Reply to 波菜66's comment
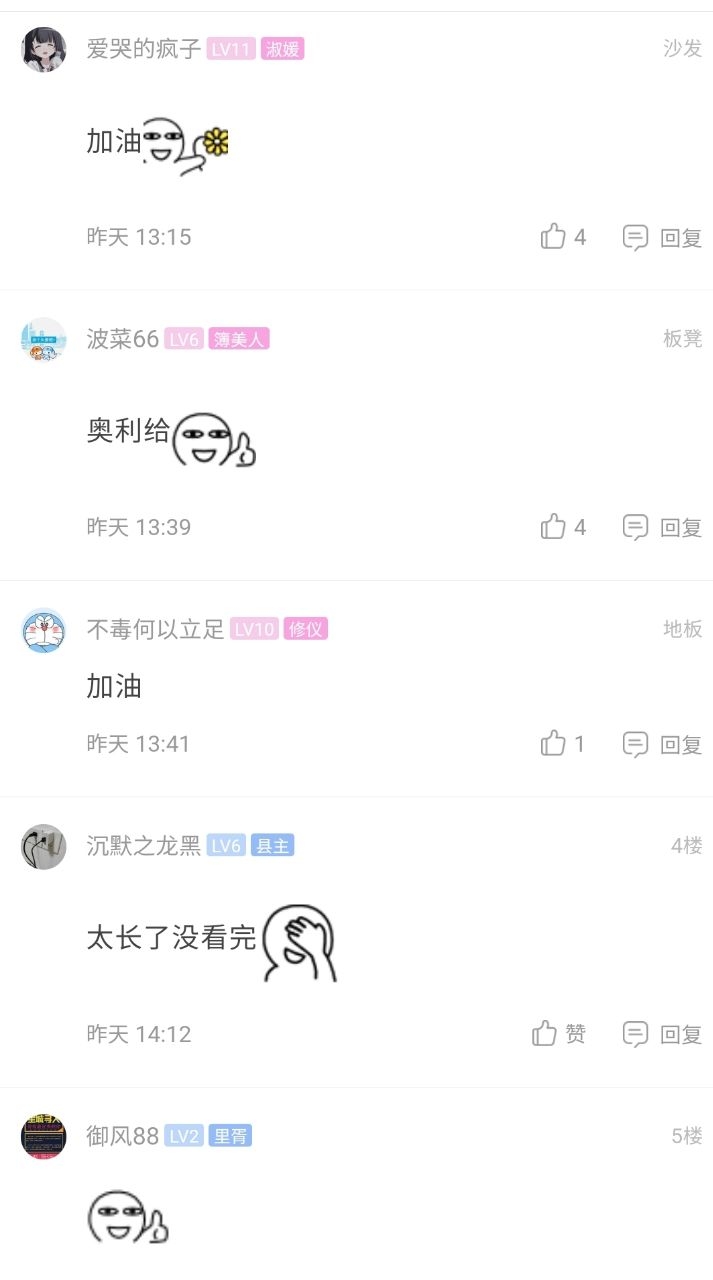This screenshot has width=713, height=1280. click(662, 527)
